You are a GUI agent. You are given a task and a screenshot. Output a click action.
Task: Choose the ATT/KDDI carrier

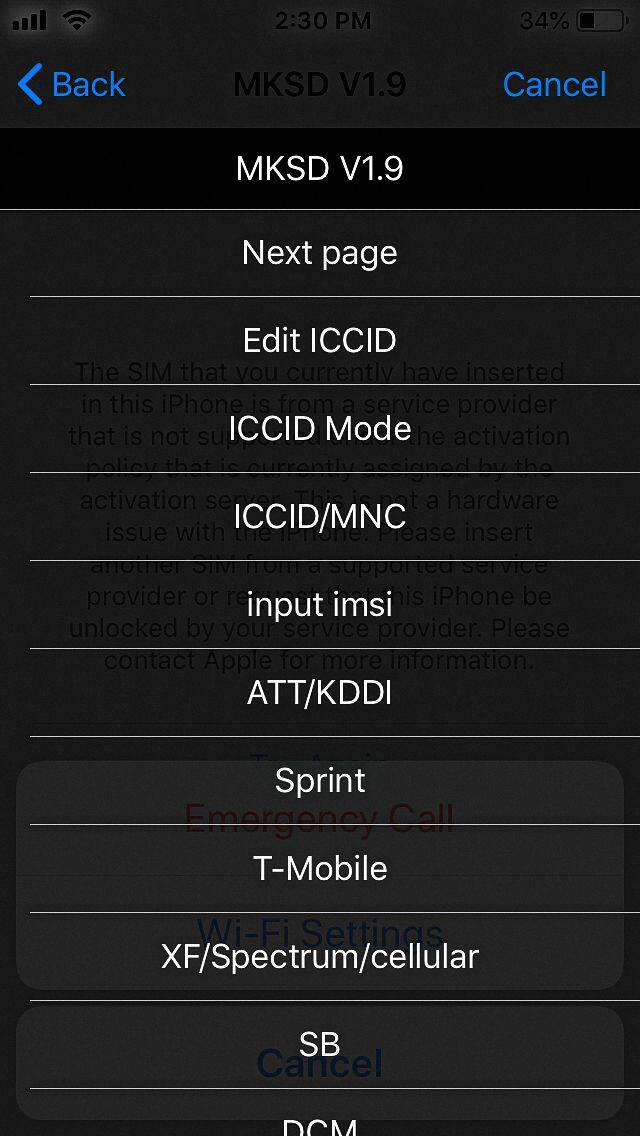tap(320, 693)
